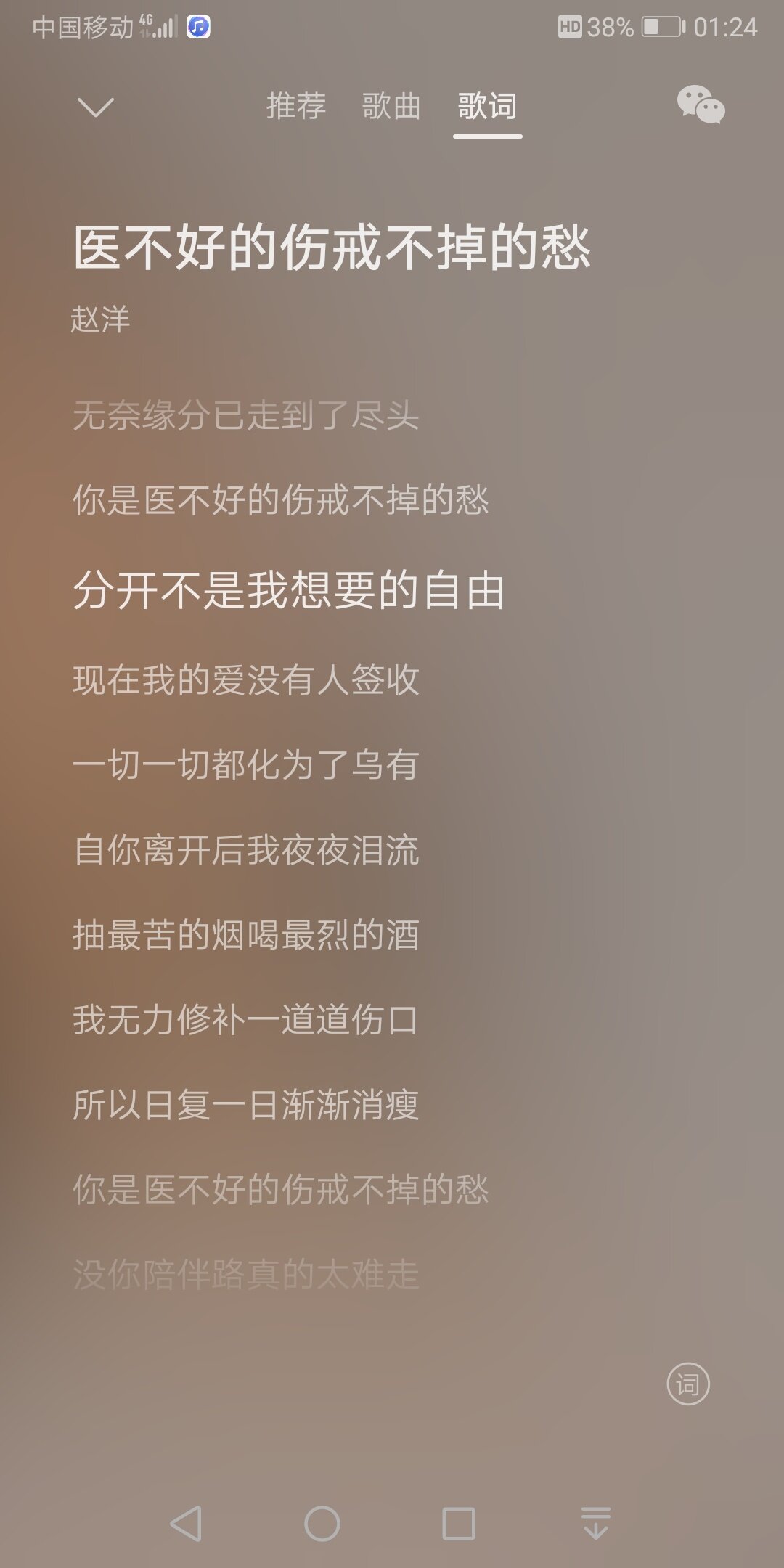
Task: Hide the navigation bar
Action: [595, 1523]
